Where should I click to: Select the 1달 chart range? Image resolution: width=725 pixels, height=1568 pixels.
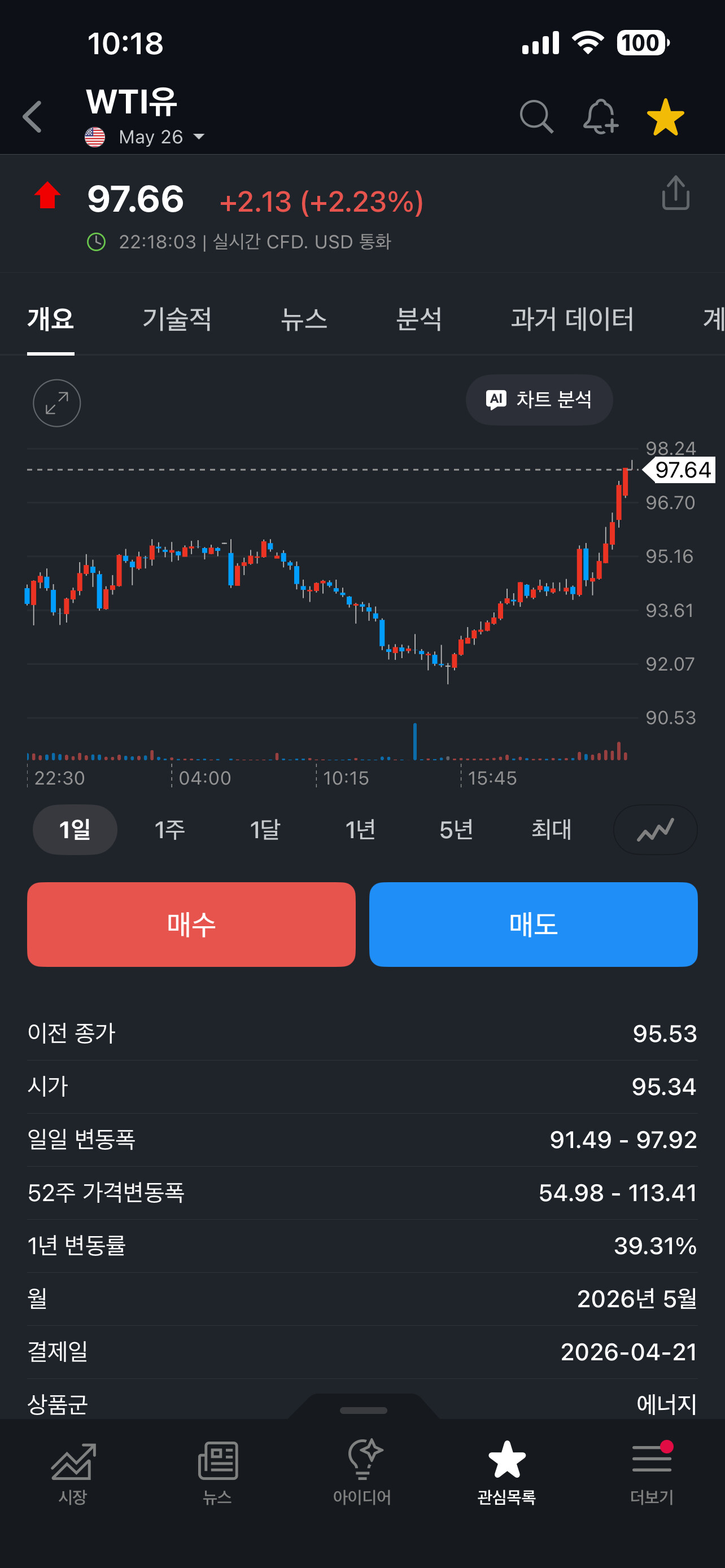(265, 830)
